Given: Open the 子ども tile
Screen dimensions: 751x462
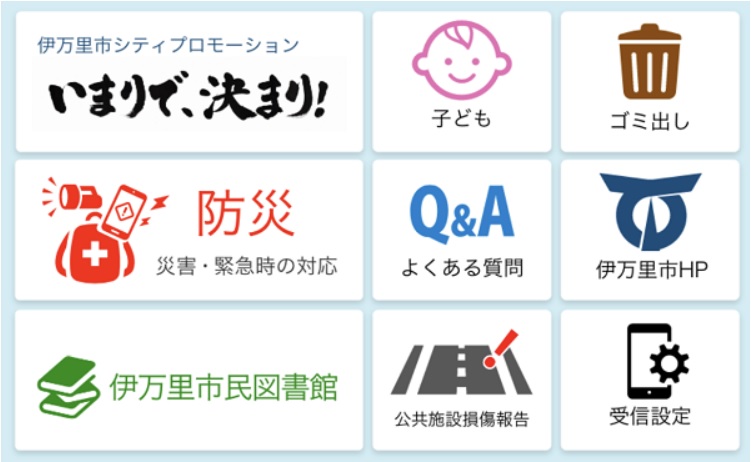Looking at the screenshot, I should (461, 82).
